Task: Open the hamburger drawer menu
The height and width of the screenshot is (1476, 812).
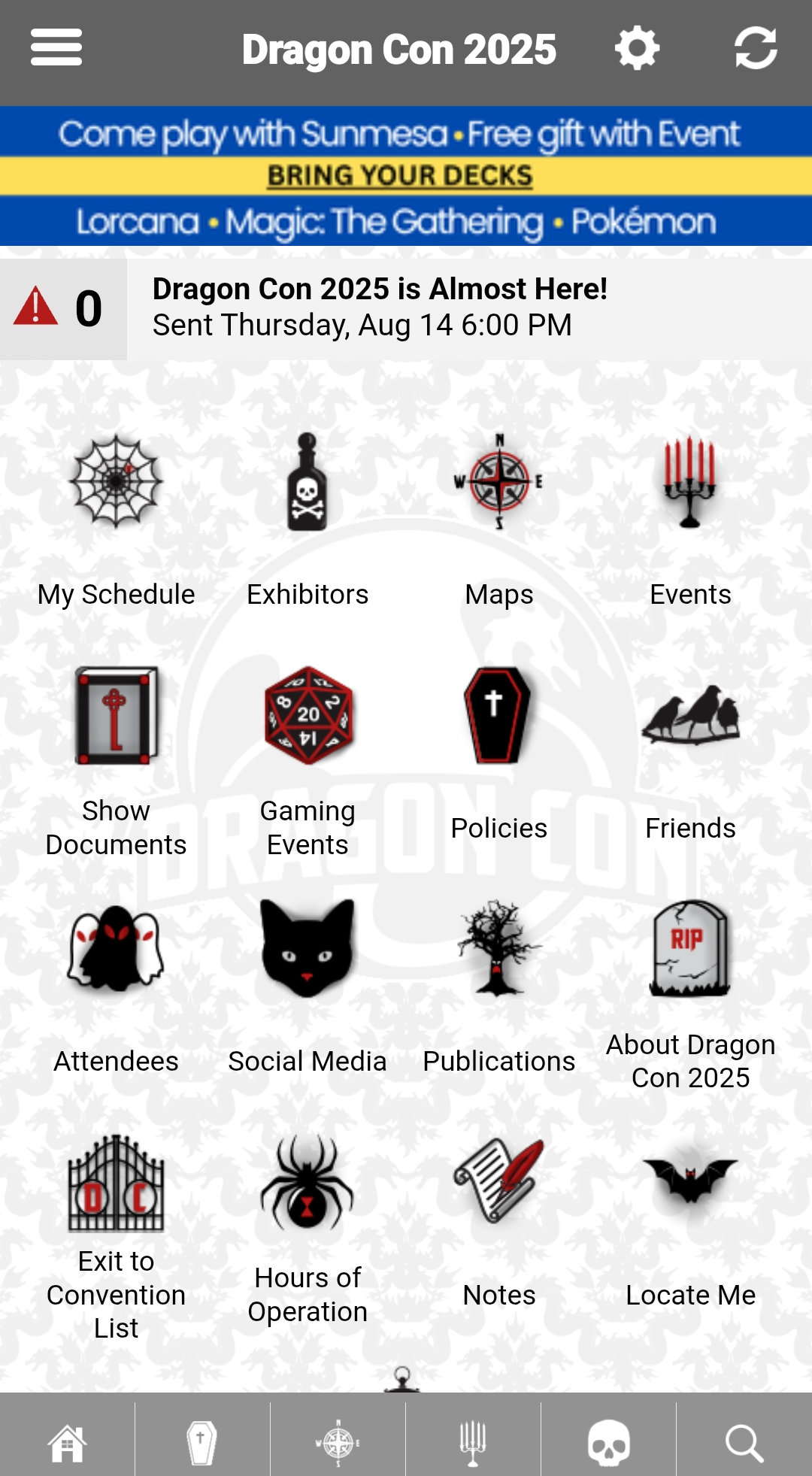Action: coord(56,48)
